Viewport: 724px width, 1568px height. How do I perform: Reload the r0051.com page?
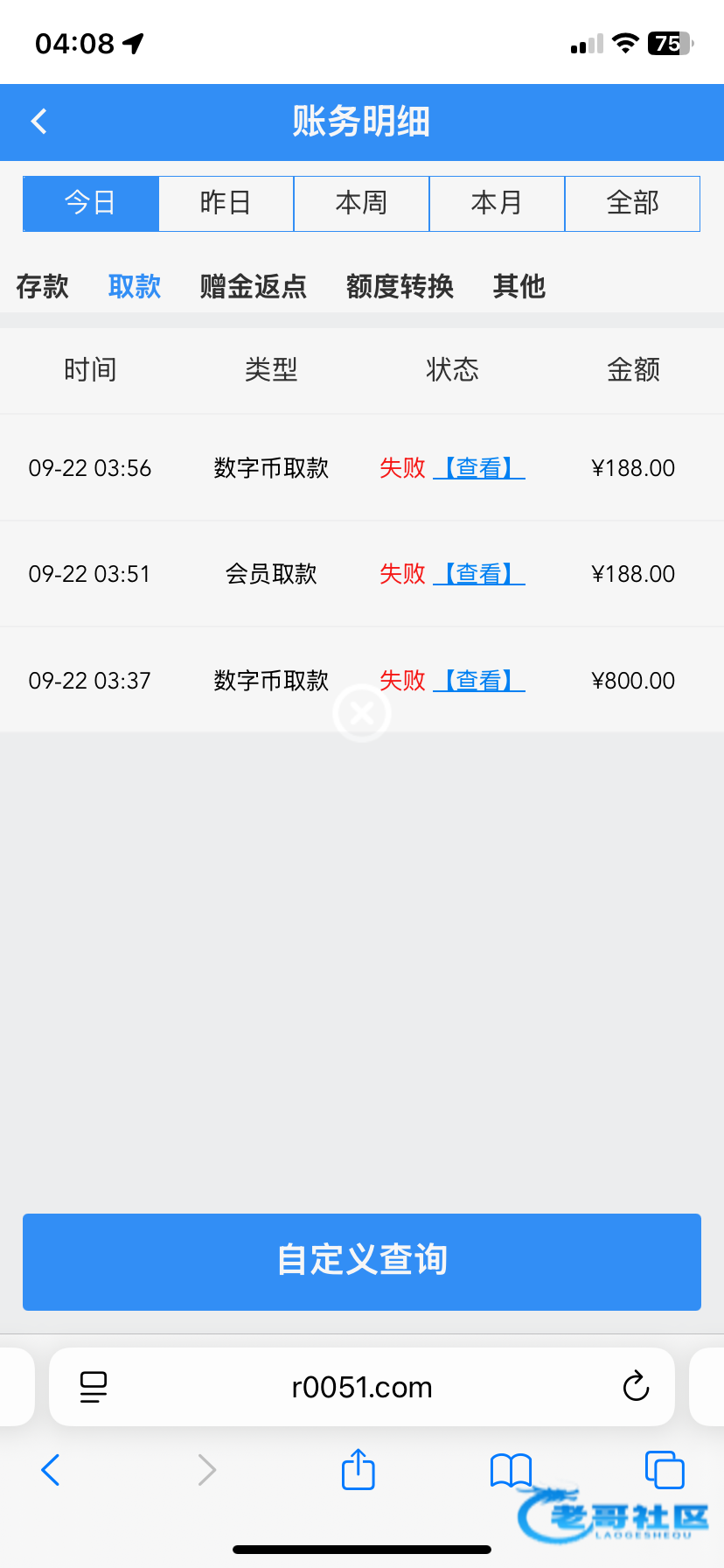[636, 1387]
